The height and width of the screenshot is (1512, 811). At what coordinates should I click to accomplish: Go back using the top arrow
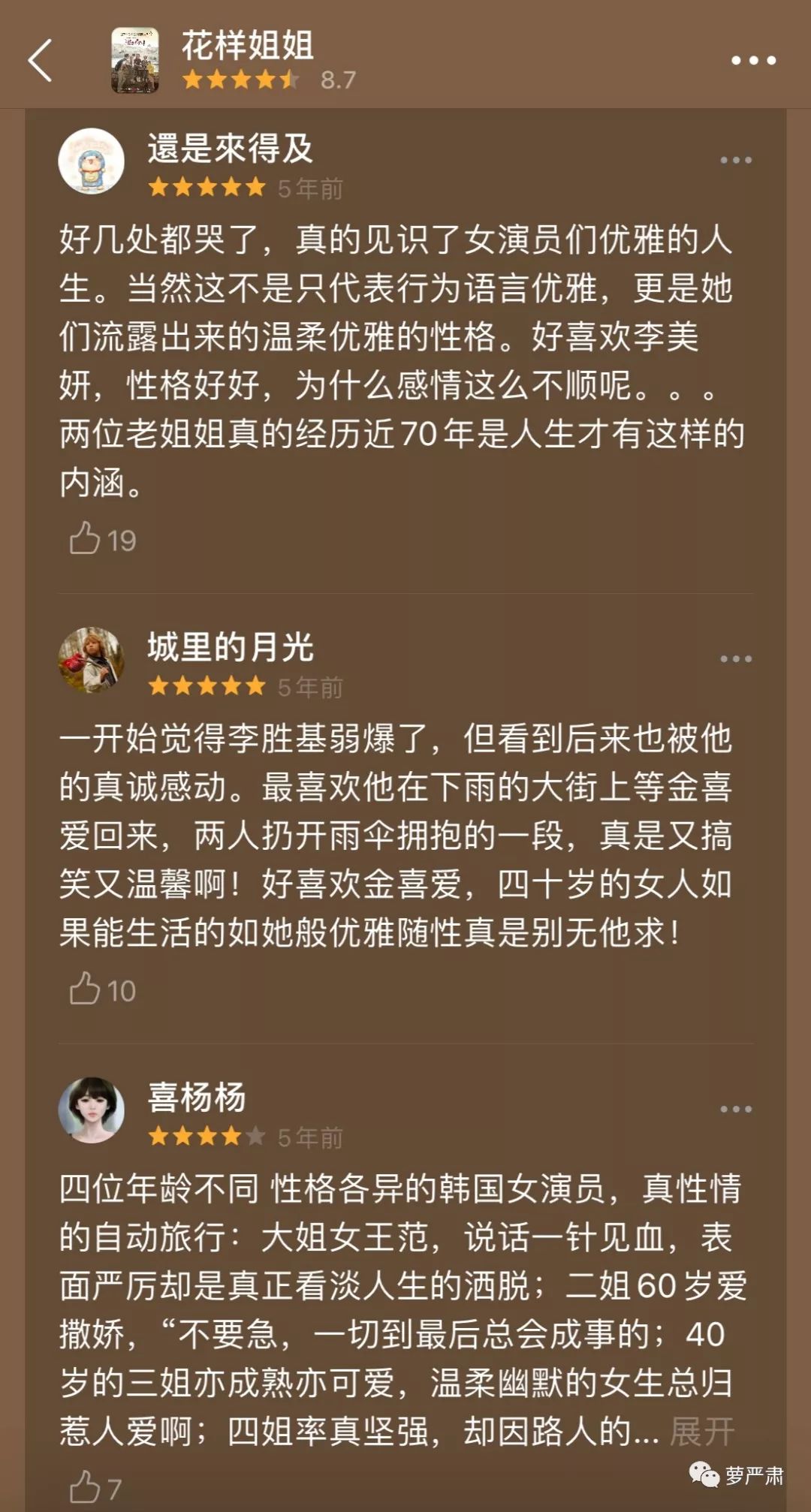tap(41, 60)
